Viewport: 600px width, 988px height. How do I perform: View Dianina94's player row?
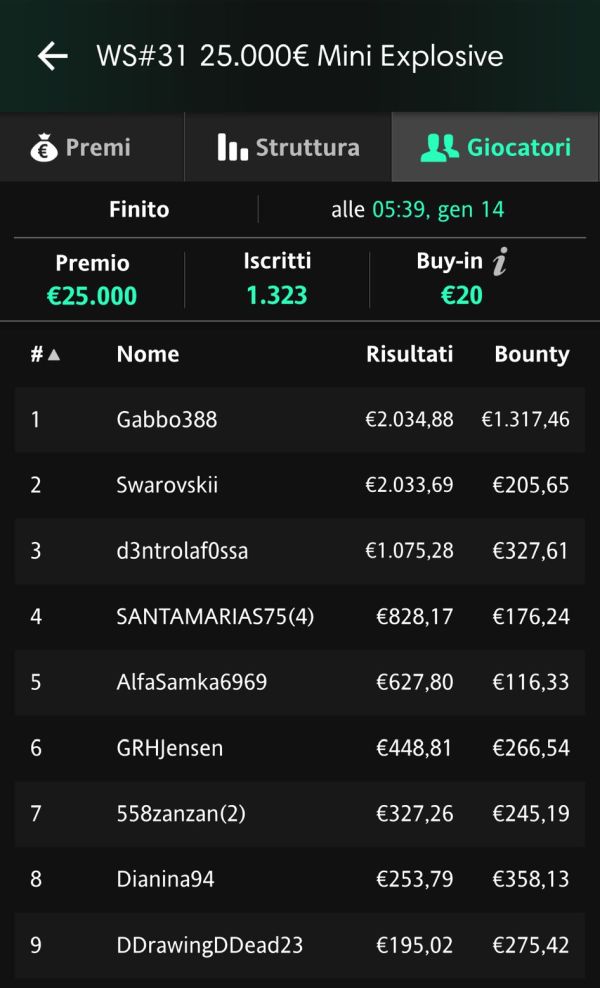click(300, 879)
